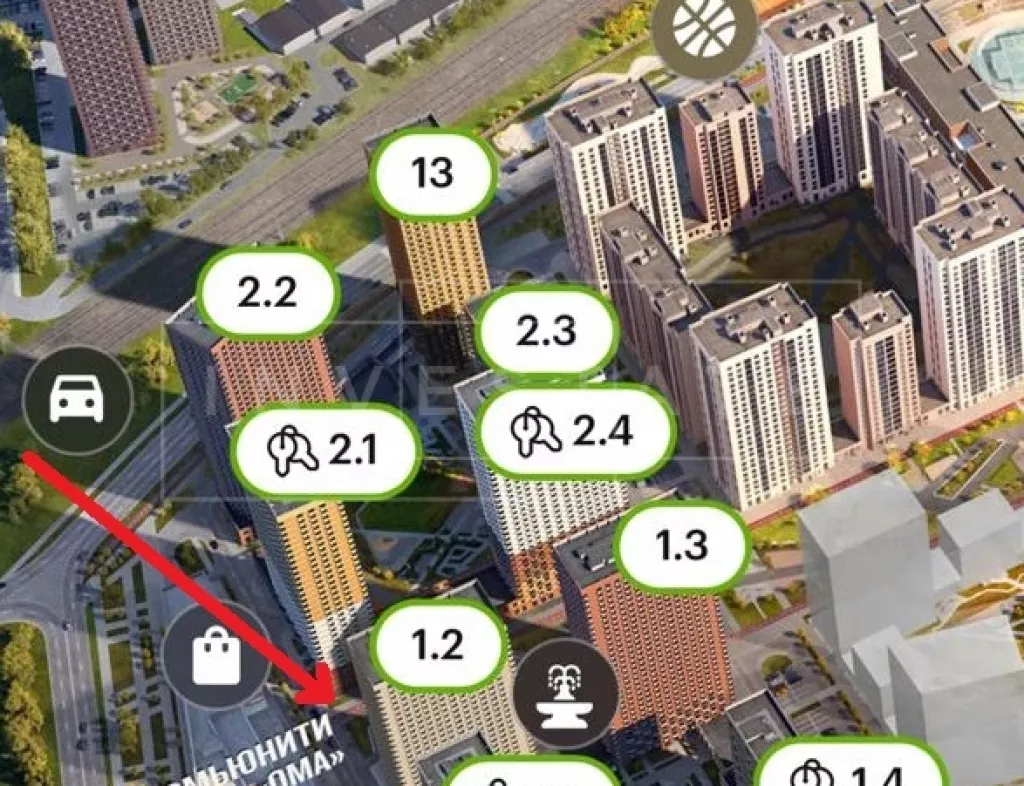Open building 1.2 on the map
This screenshot has width=1024, height=786.
pyautogui.click(x=438, y=645)
